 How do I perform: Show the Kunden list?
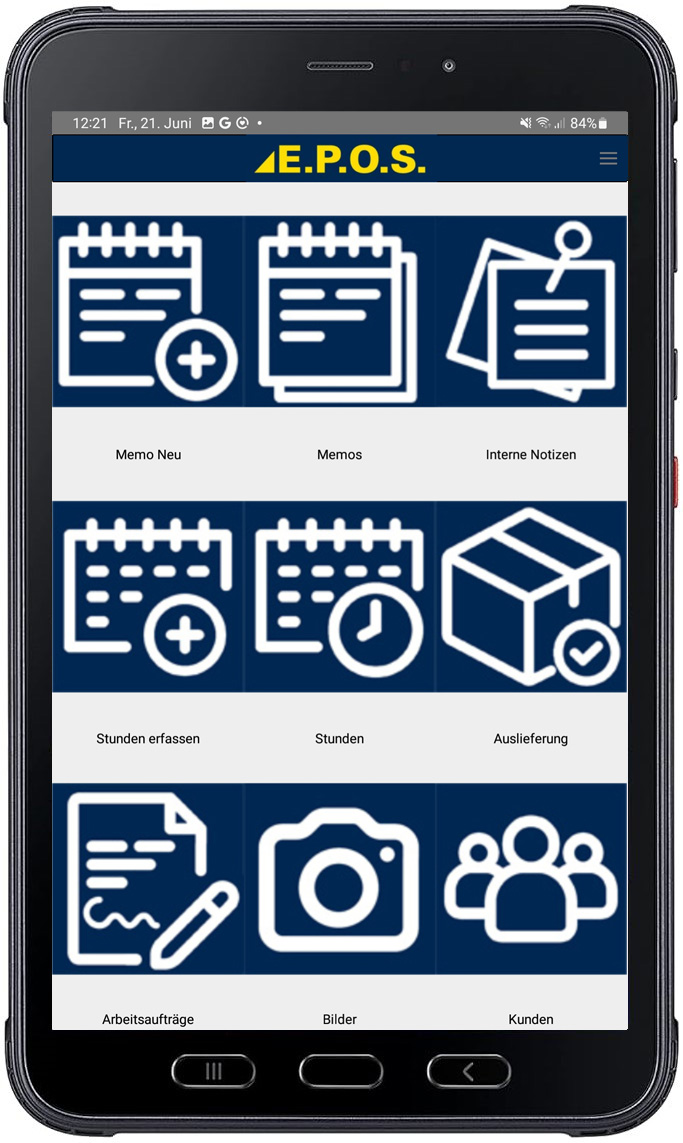(x=531, y=879)
